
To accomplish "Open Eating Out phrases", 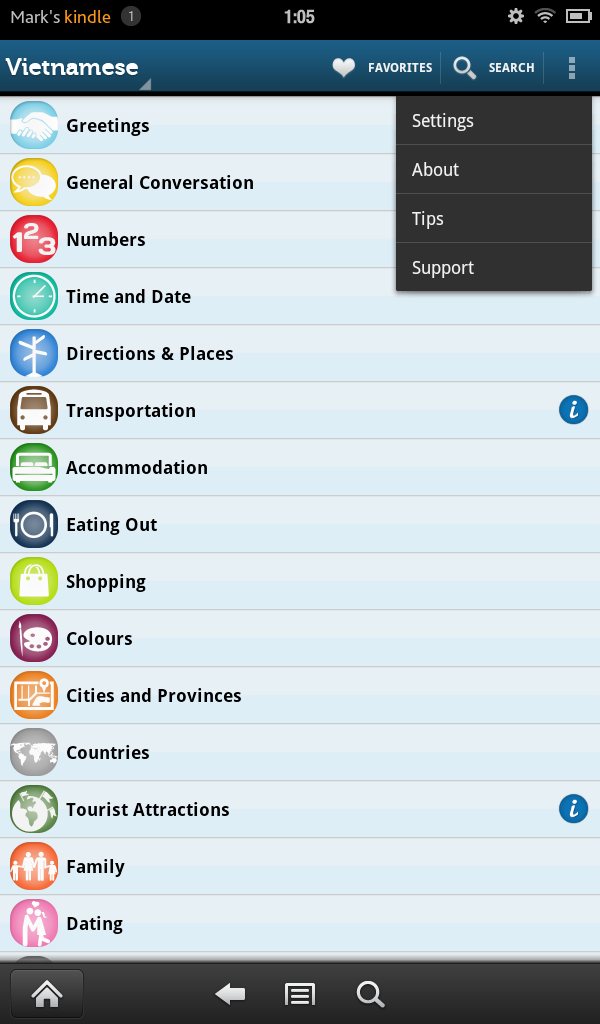I will 112,525.
